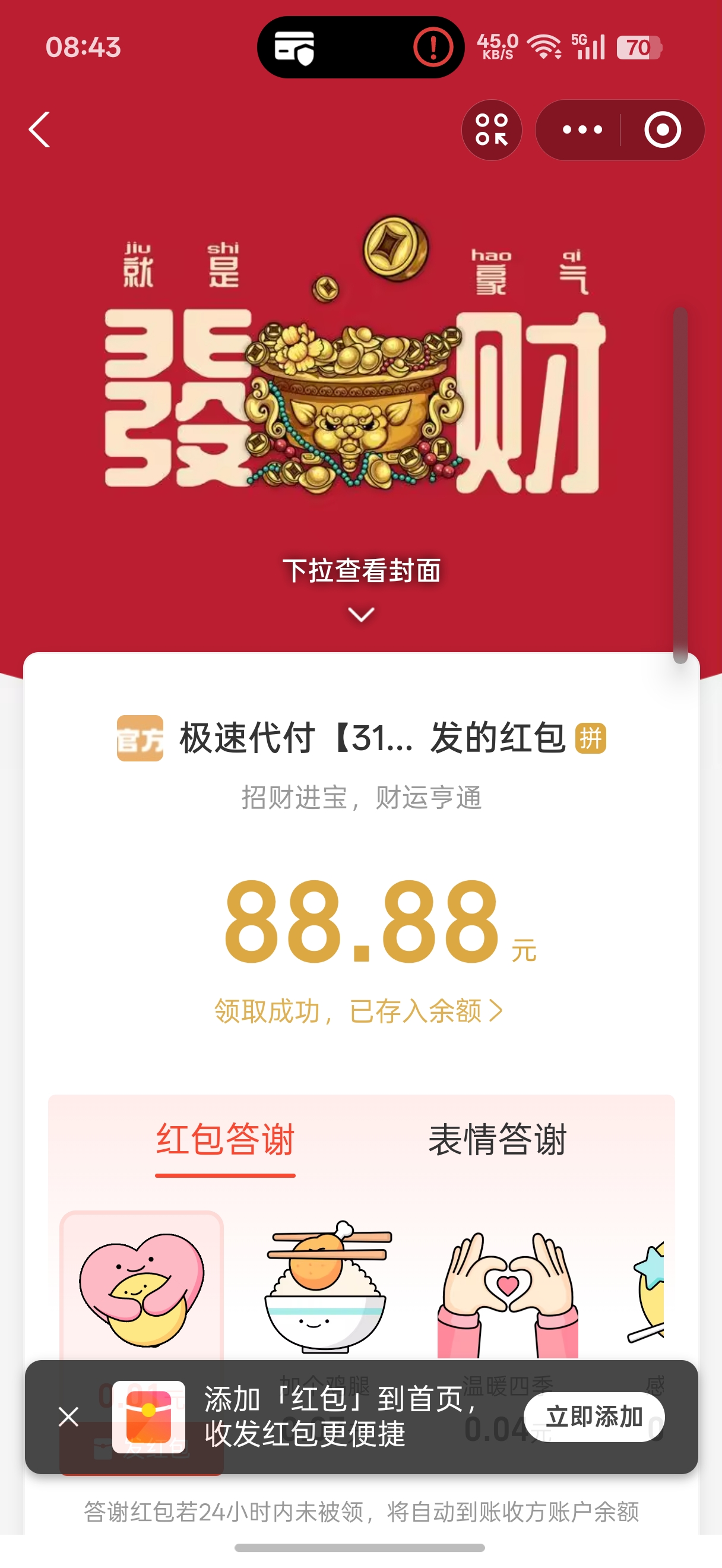Screen dimensions: 722x1568
Task: Open the four-dot mini program shortcut icon
Action: pyautogui.click(x=492, y=129)
